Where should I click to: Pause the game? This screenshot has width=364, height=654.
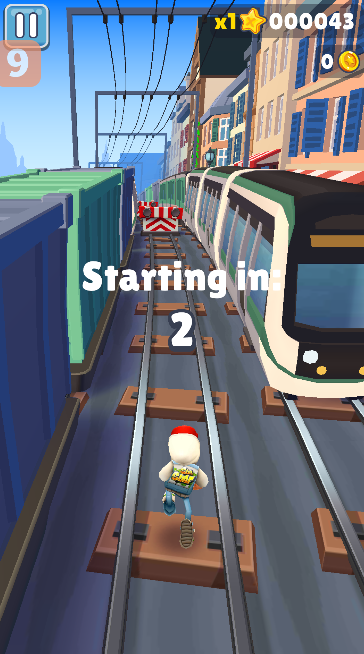(x=26, y=26)
